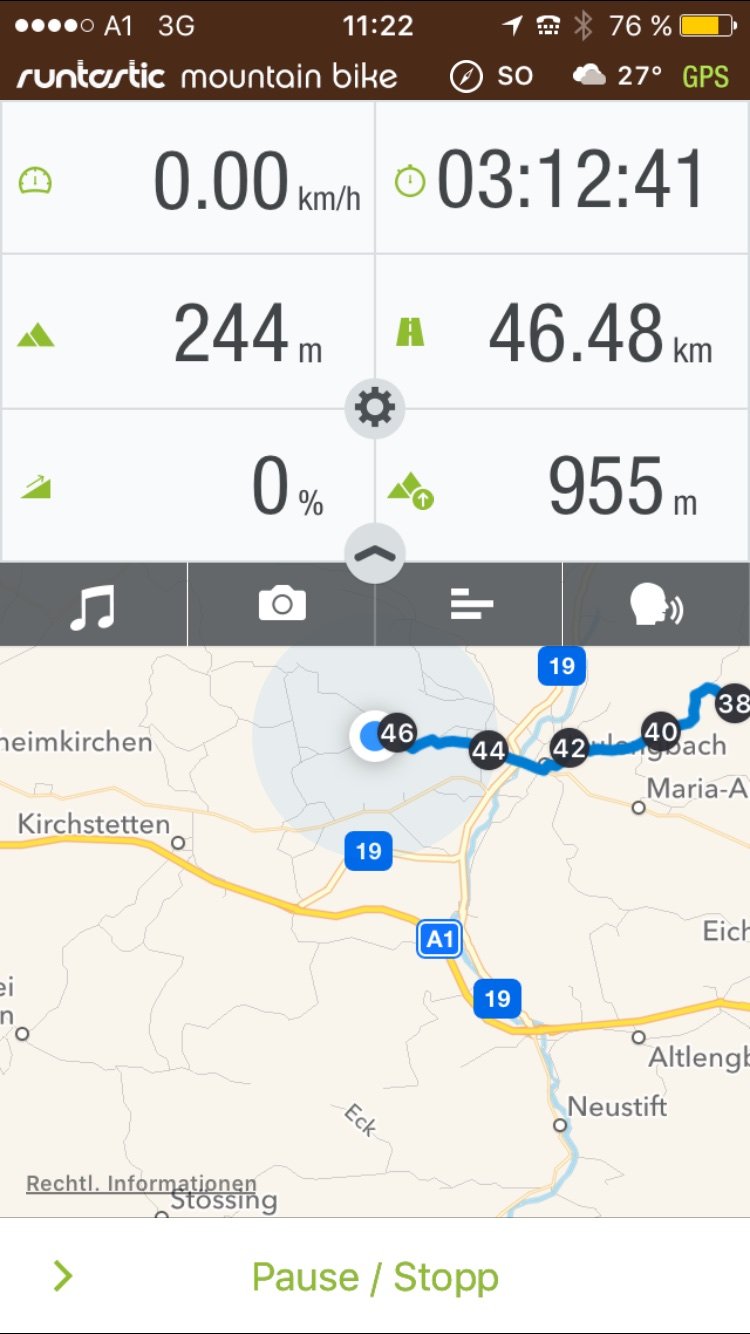Tap the distance tile showing 46.48 km
Viewport: 750px width, 1334px height.
click(563, 332)
